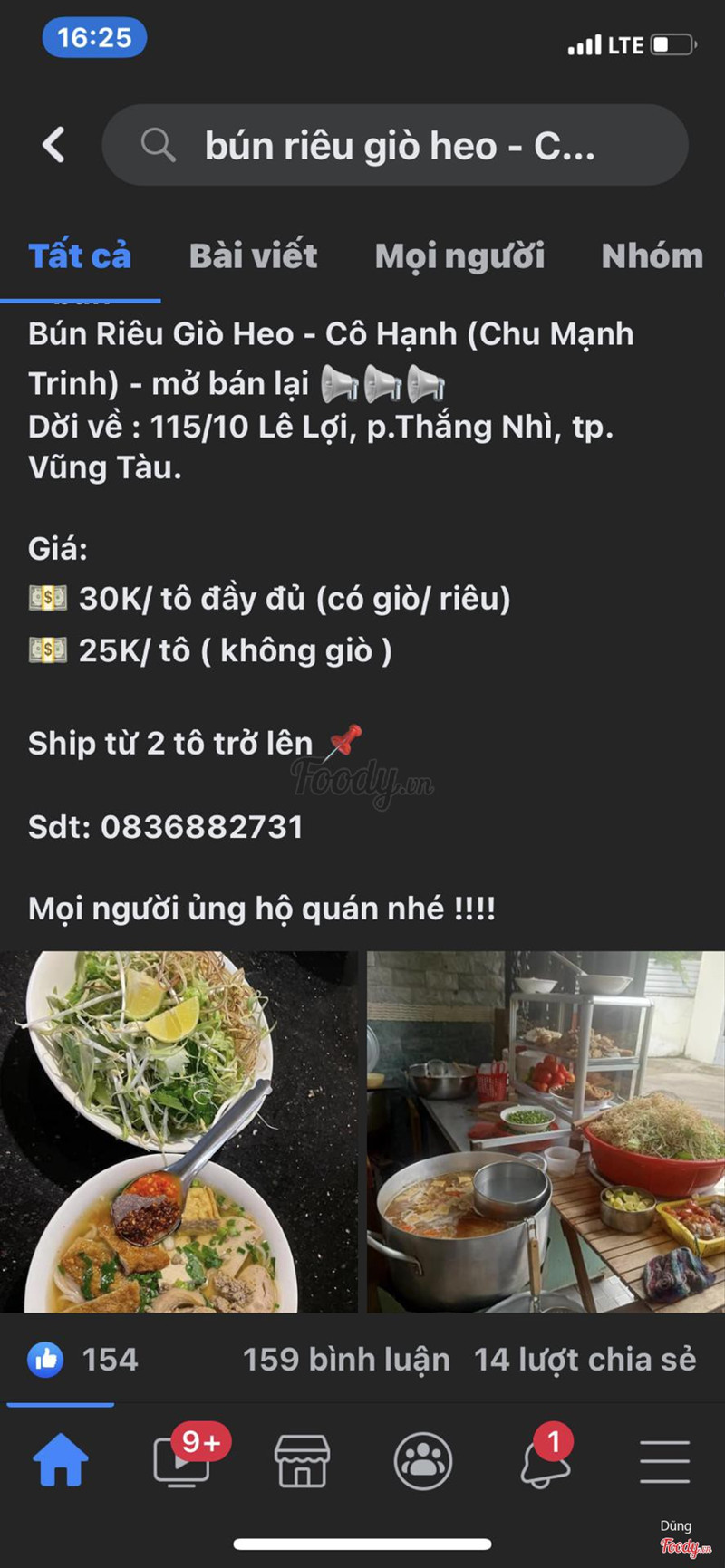
Task: Open the Groups tab
Action: coord(423,1461)
